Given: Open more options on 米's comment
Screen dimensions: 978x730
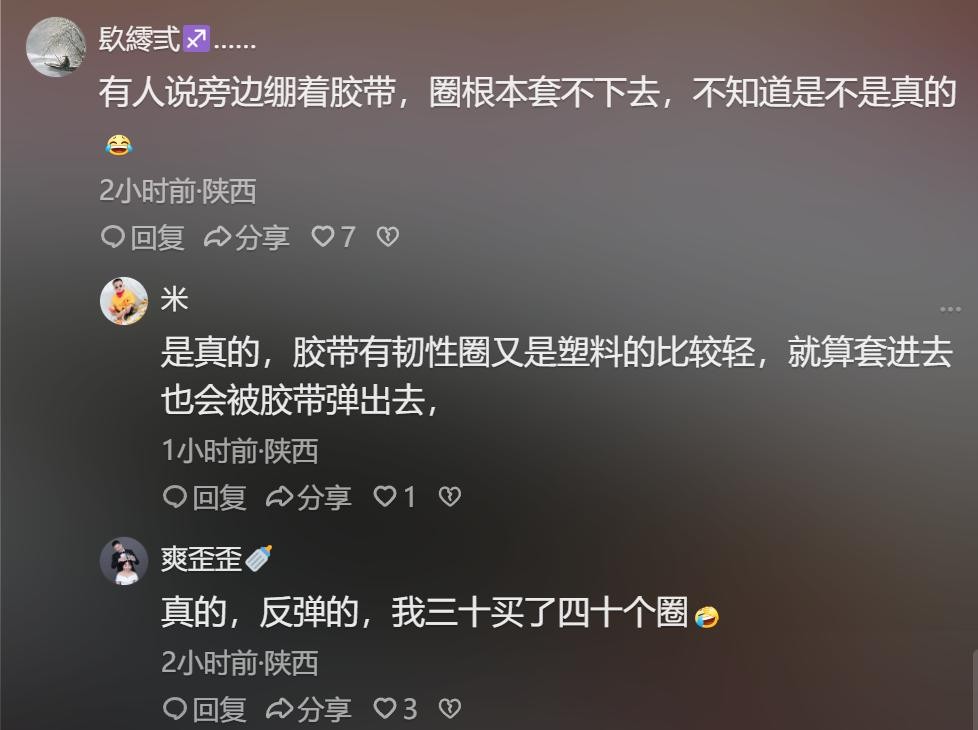Looking at the screenshot, I should 949,309.
